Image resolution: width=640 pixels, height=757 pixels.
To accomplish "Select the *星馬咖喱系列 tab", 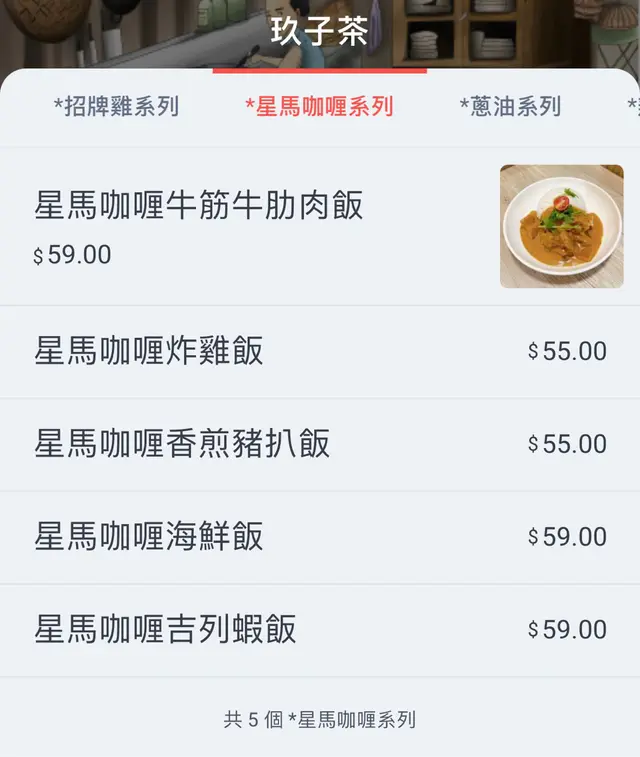I will [319, 107].
